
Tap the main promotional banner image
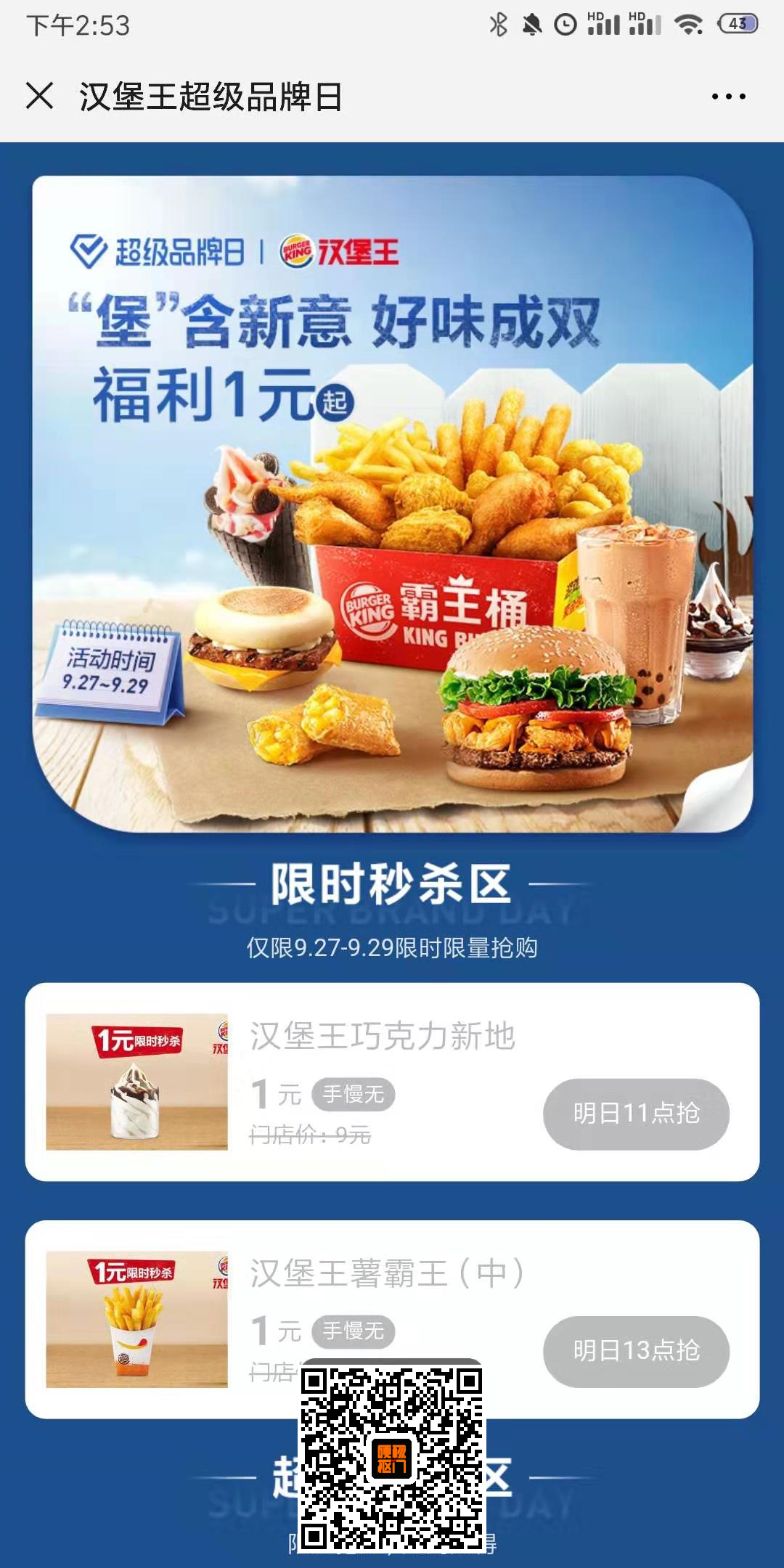pyautogui.click(x=392, y=508)
